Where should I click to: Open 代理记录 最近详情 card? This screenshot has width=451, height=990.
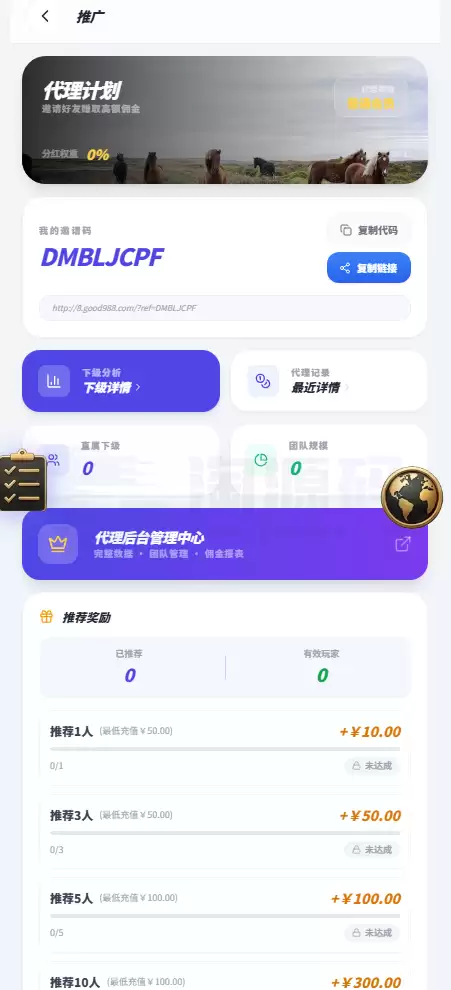(x=329, y=381)
